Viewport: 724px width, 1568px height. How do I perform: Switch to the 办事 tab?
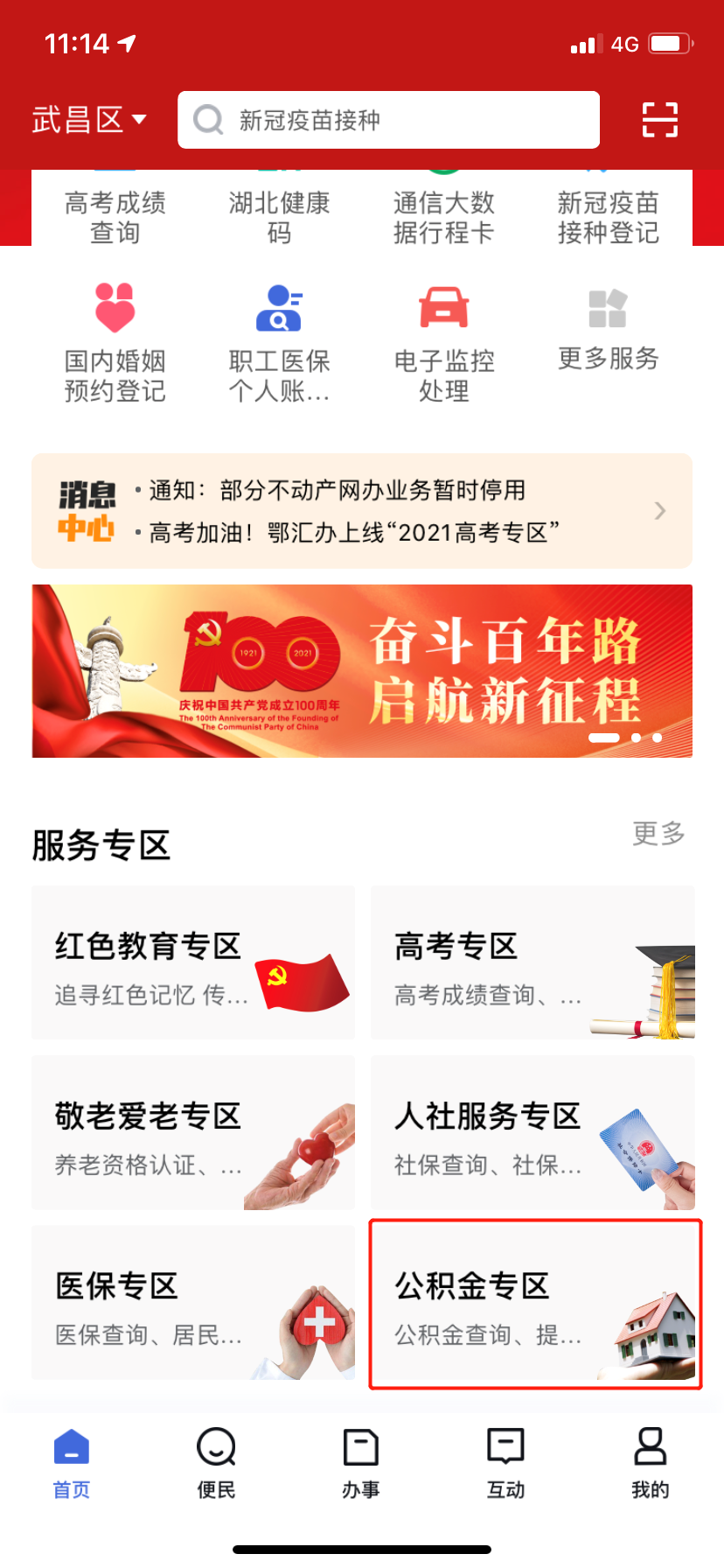tap(361, 1462)
